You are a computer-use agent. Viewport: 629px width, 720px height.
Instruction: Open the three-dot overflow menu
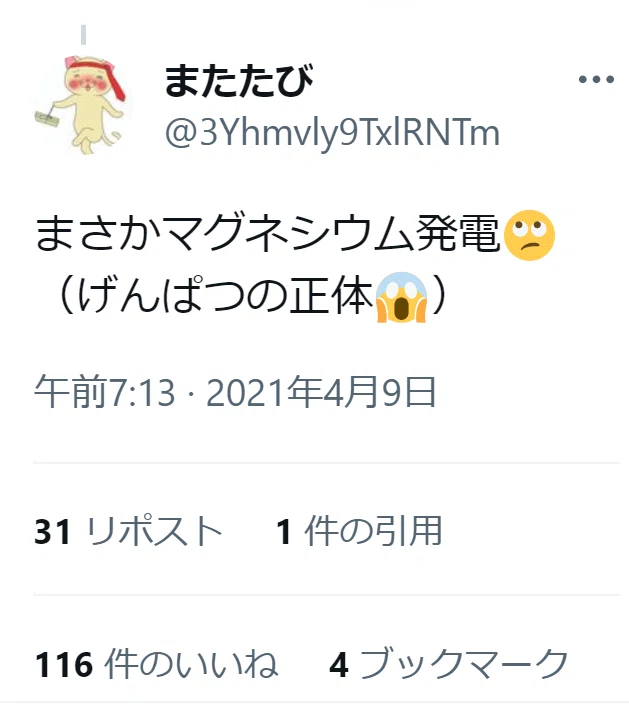(x=596, y=79)
